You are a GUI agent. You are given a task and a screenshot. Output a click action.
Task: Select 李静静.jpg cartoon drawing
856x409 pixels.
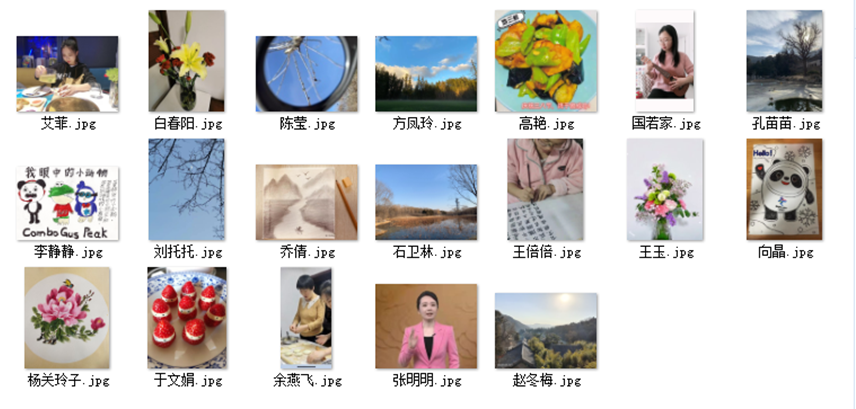tap(67, 203)
